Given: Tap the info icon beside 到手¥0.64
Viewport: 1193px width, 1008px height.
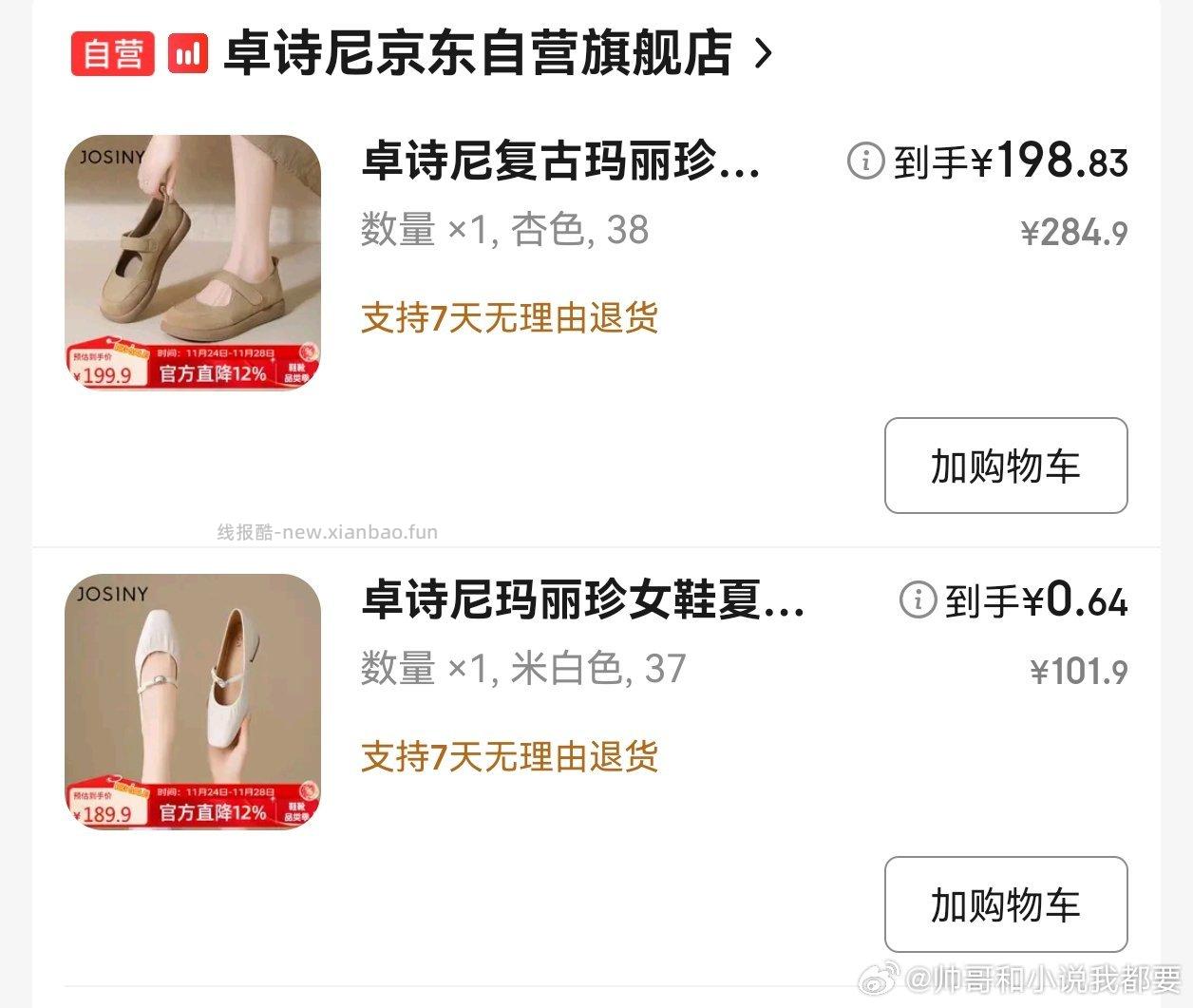Looking at the screenshot, I should click(918, 599).
